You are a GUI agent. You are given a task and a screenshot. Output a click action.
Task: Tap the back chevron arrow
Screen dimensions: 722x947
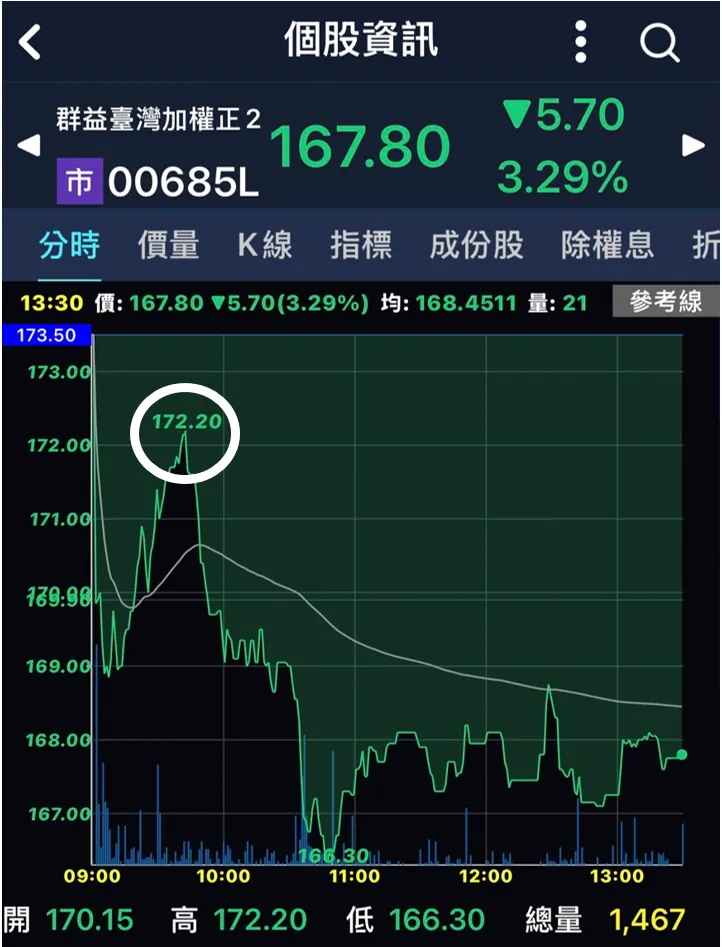click(28, 41)
